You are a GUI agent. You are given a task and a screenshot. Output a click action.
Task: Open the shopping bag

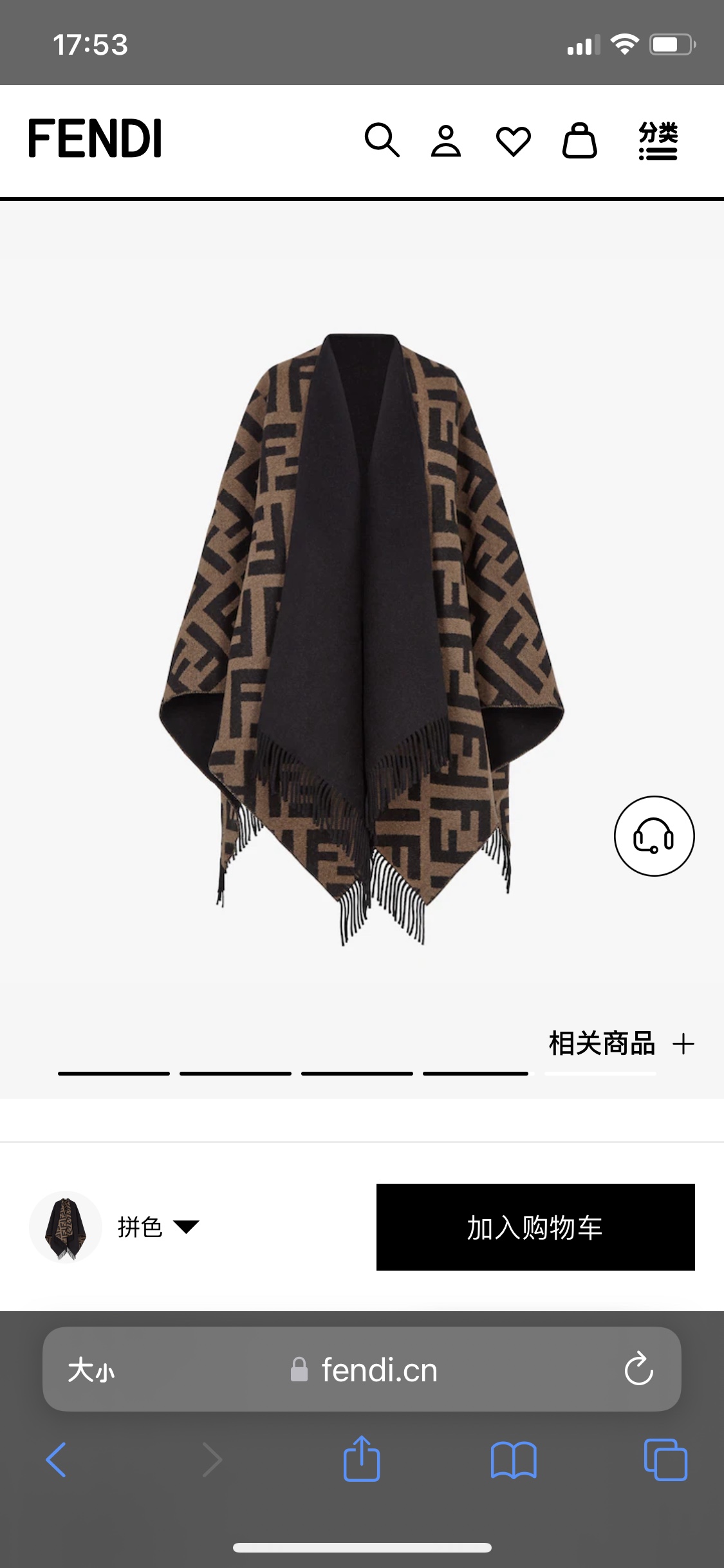(x=579, y=140)
